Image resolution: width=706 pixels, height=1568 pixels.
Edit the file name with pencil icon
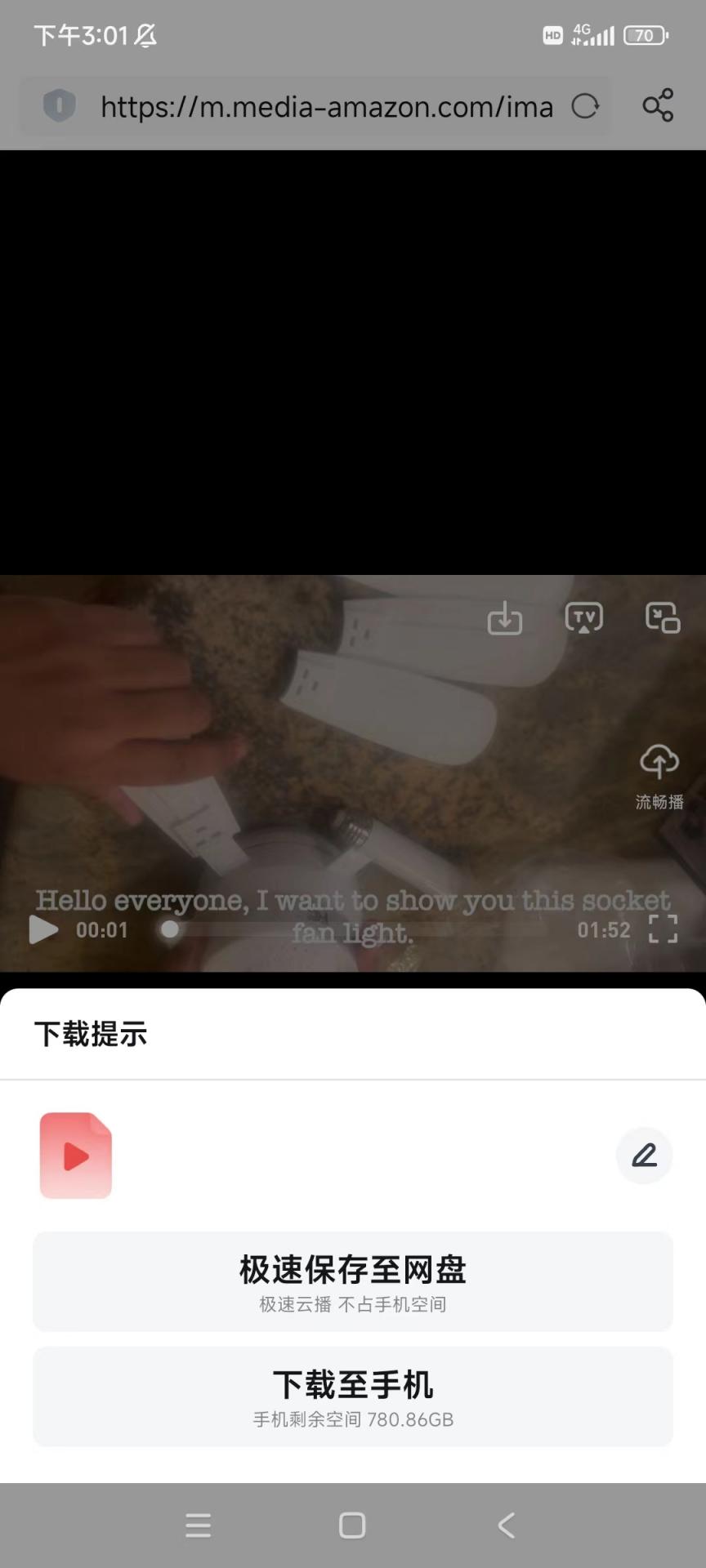[644, 1156]
